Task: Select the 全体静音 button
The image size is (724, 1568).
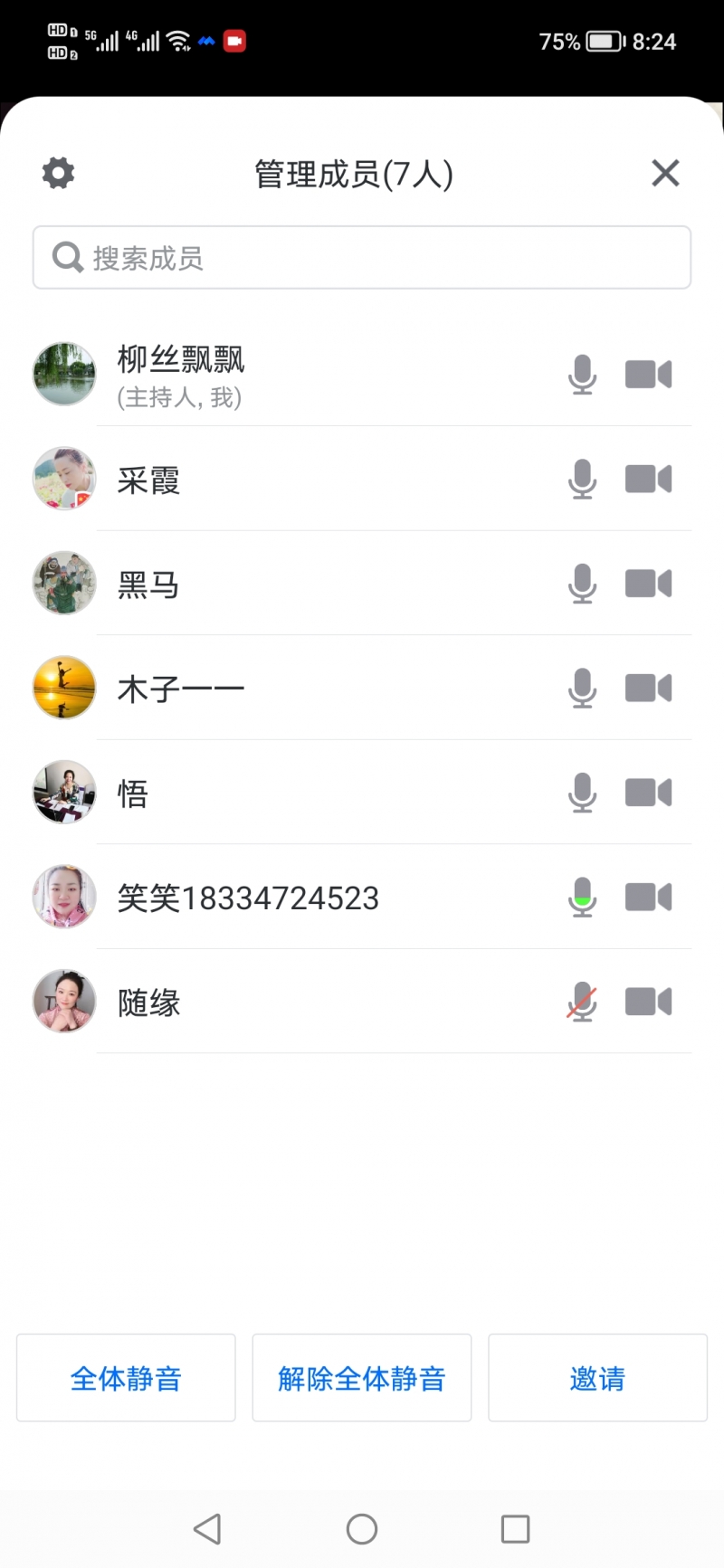Action: pyautogui.click(x=126, y=1378)
